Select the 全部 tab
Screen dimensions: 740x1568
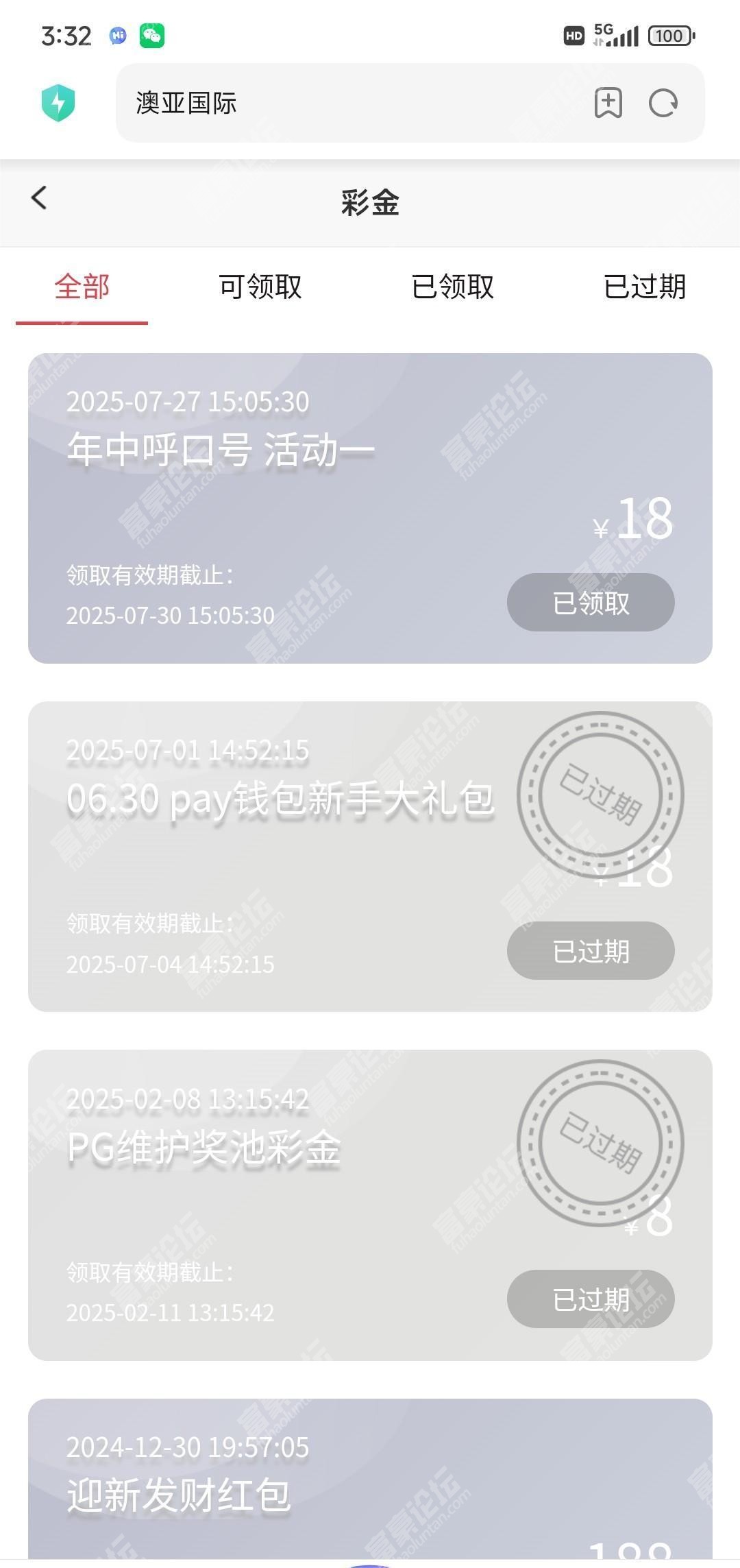(82, 287)
